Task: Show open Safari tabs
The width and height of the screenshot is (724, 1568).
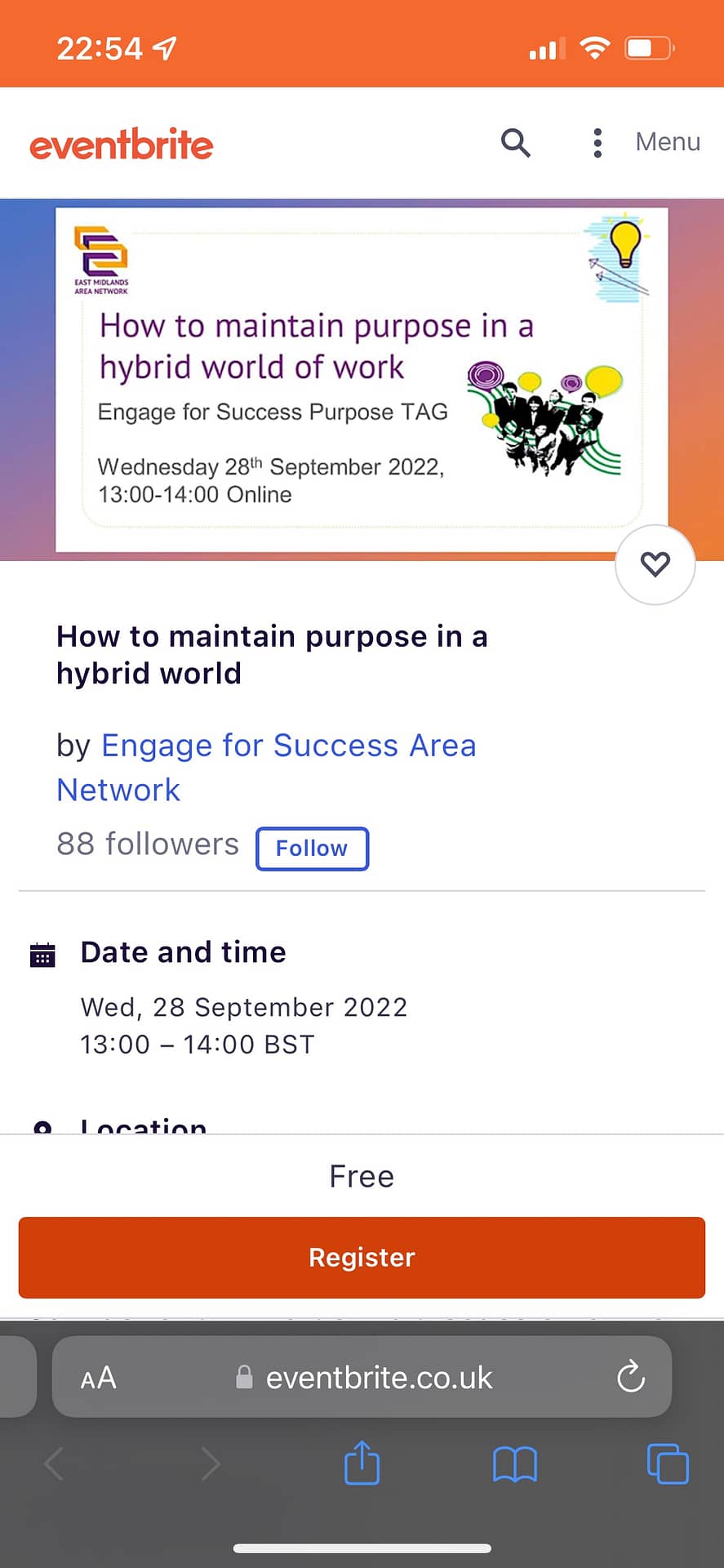Action: [x=668, y=1463]
